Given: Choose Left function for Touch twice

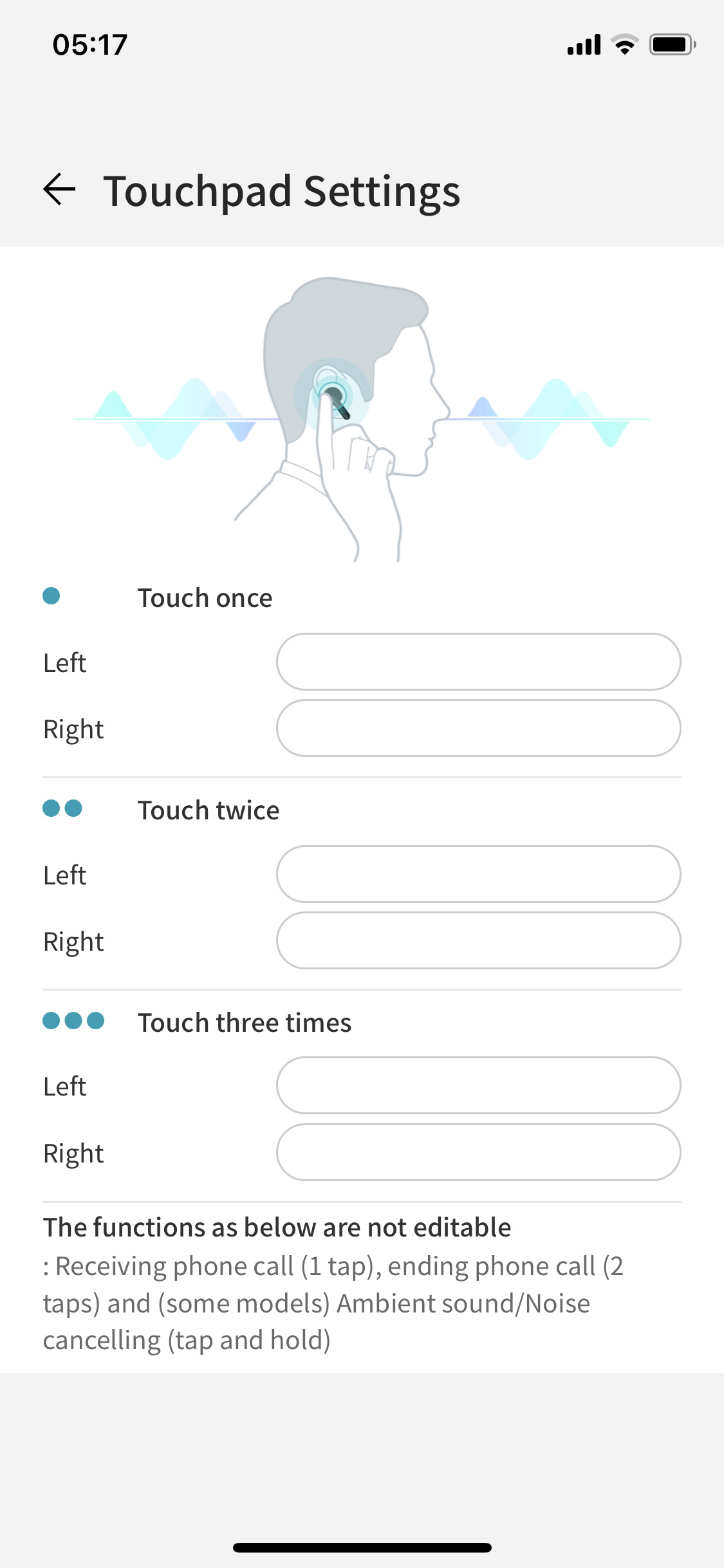Looking at the screenshot, I should pyautogui.click(x=478, y=874).
